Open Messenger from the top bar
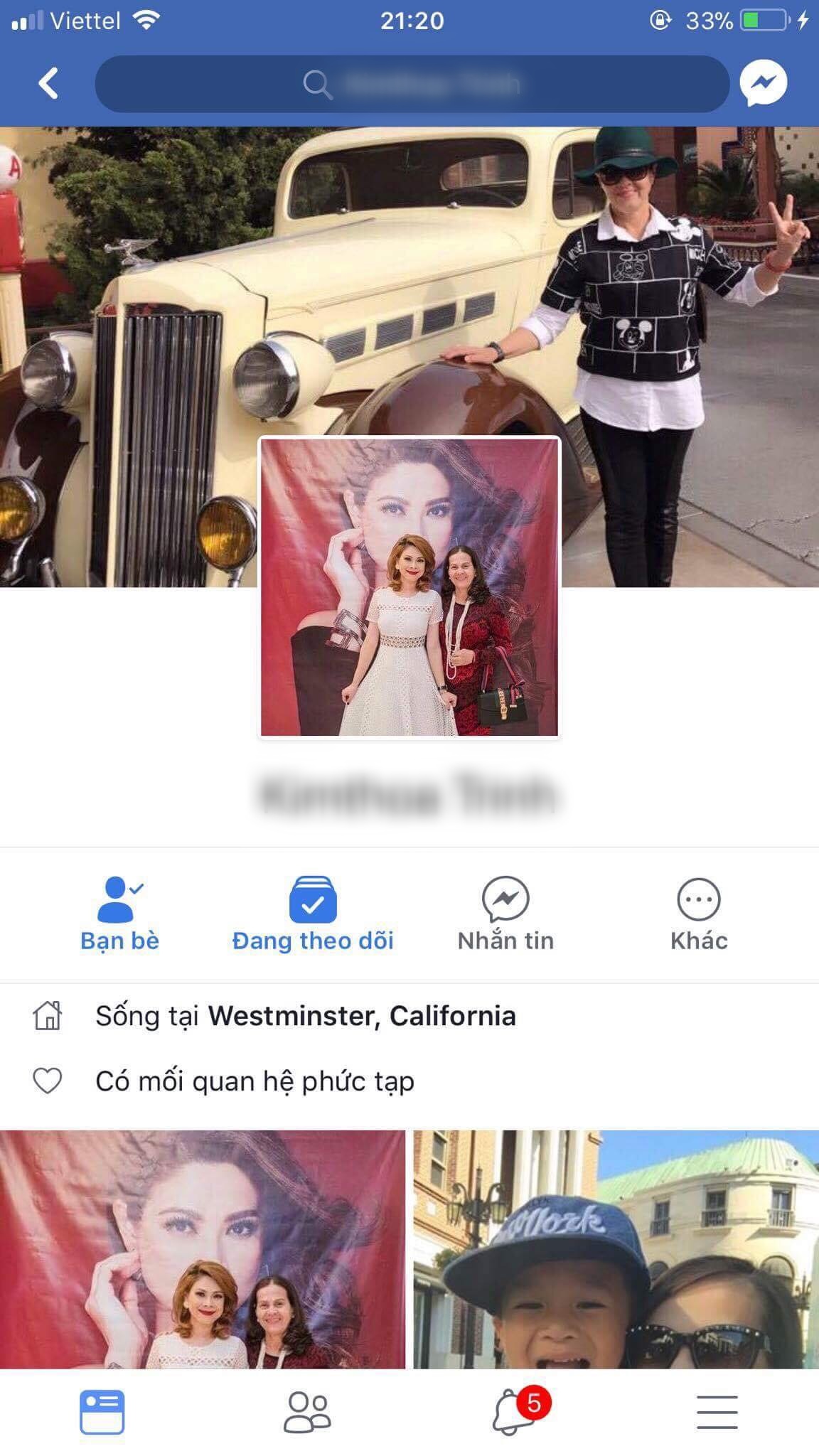 [x=764, y=84]
